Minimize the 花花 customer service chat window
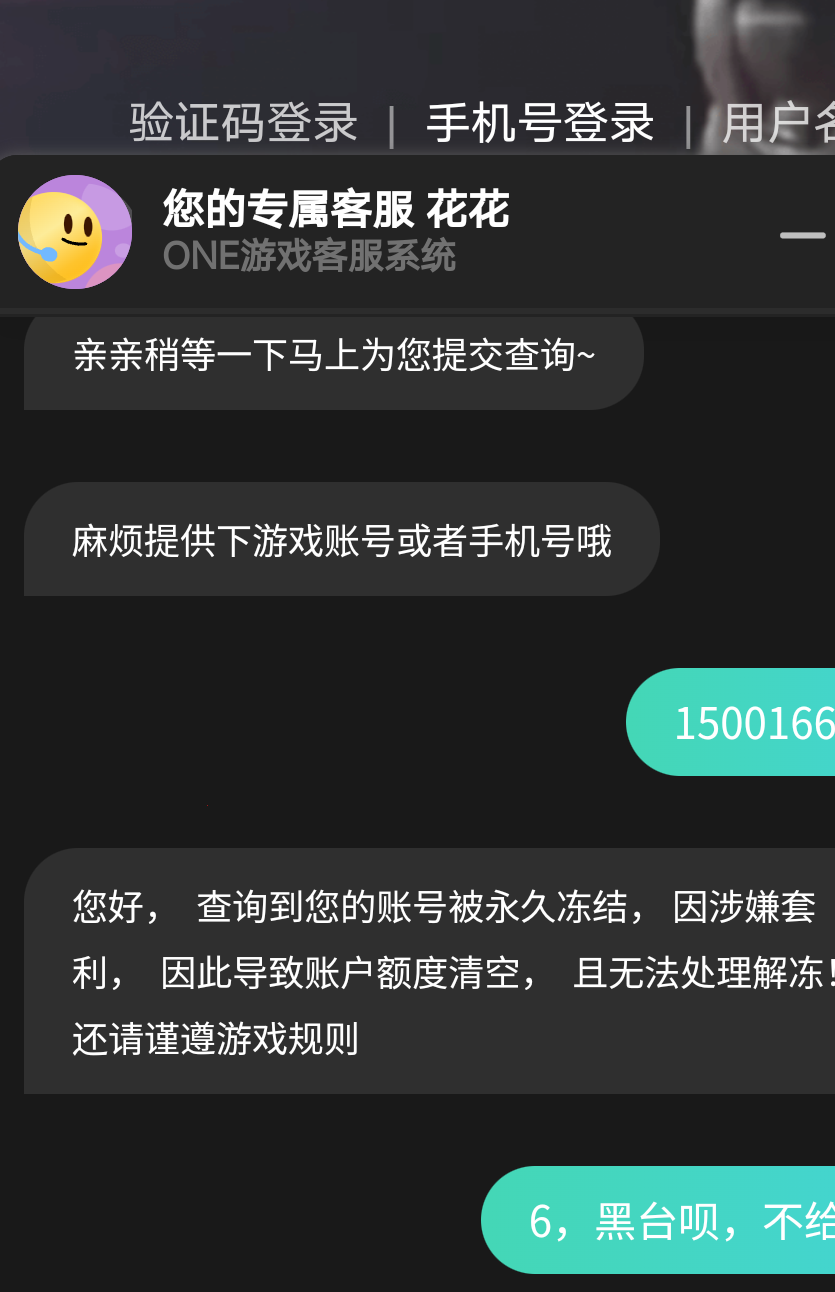Screen dimensions: 835x1292 [x=802, y=236]
